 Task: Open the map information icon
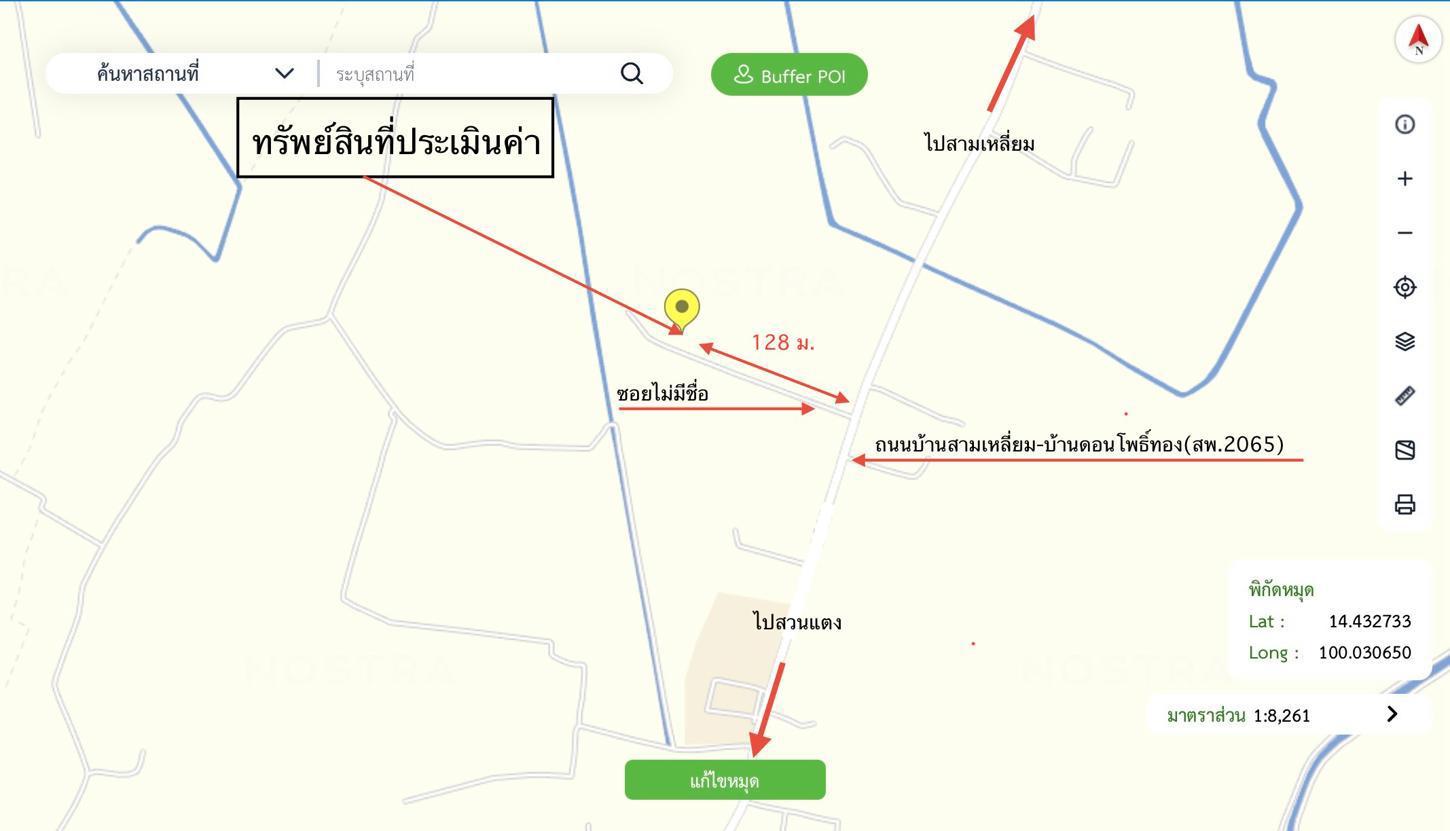point(1405,124)
